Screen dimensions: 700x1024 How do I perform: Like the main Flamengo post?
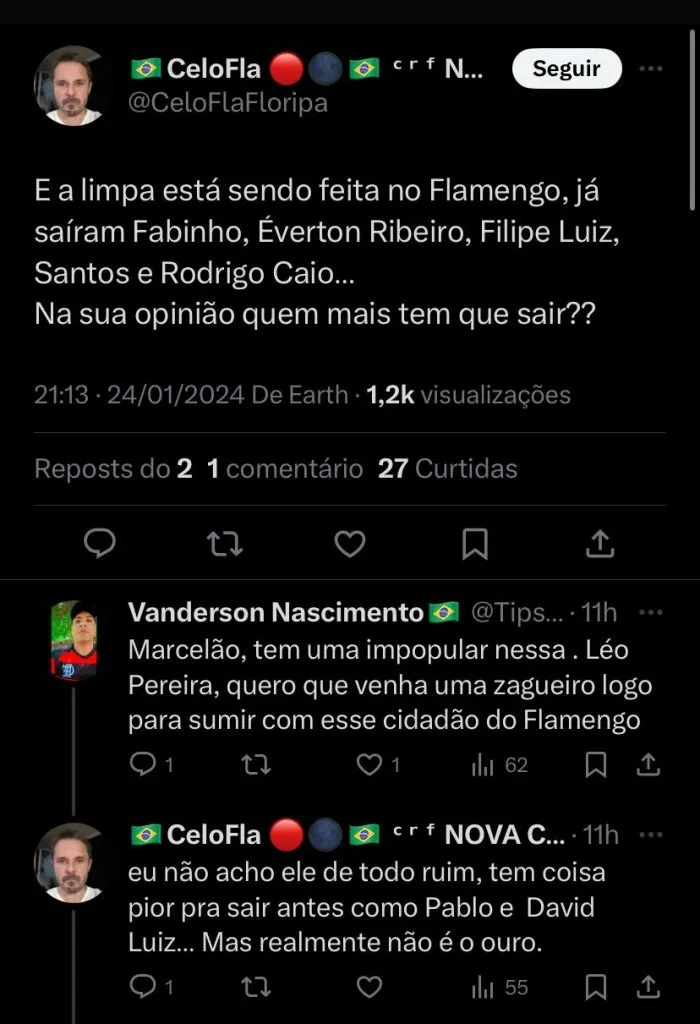349,543
